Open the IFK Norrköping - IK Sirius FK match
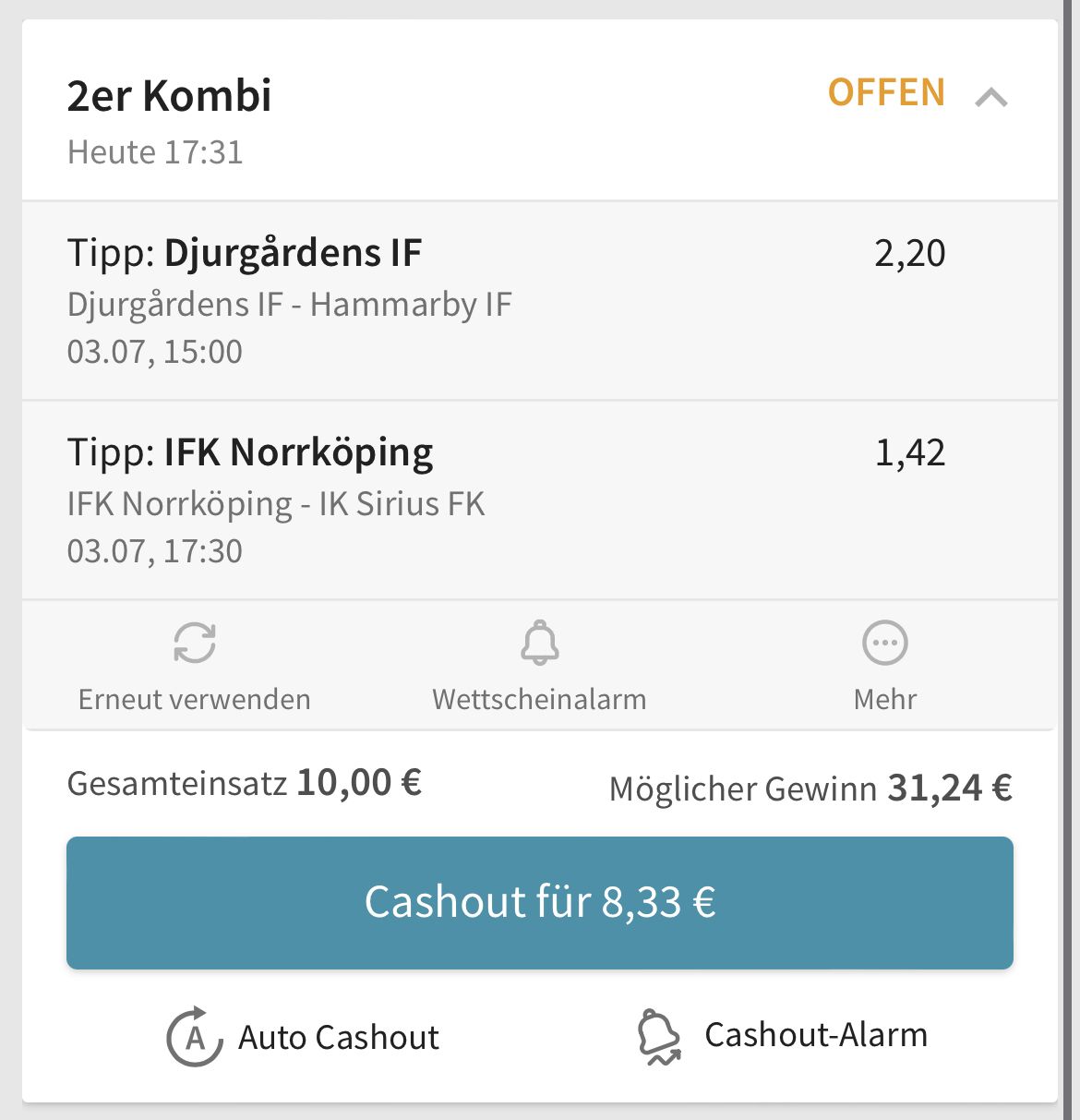The image size is (1080, 1120). (x=275, y=503)
